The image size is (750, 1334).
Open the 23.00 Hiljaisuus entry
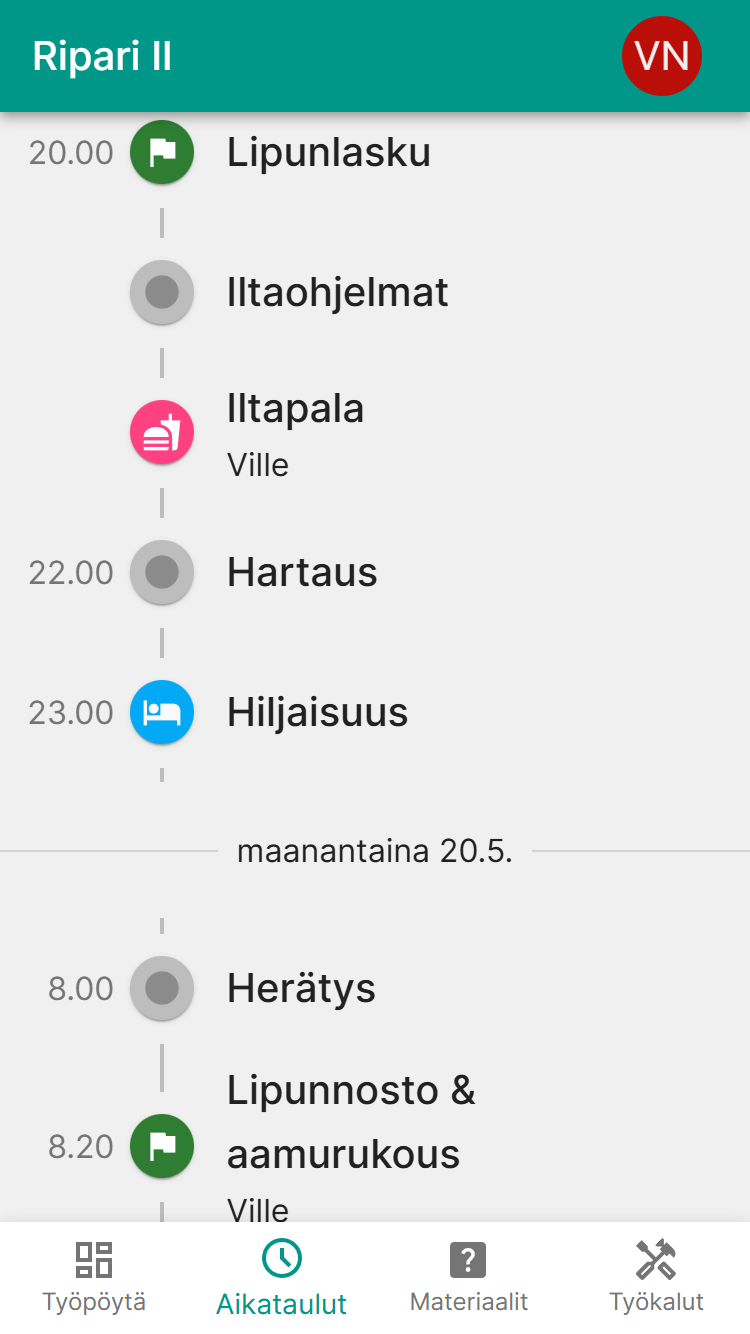click(x=317, y=713)
